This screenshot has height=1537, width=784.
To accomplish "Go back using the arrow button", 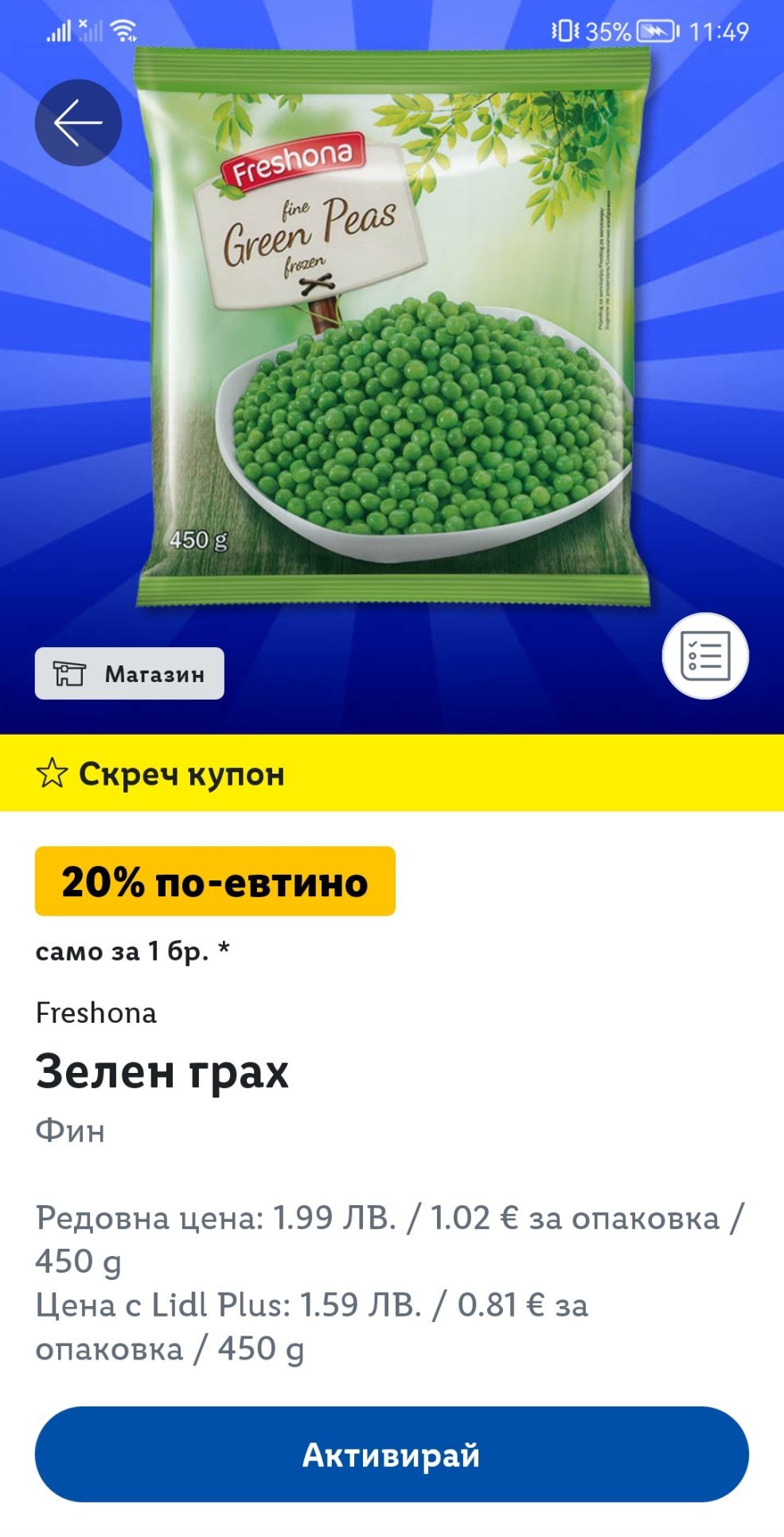I will click(x=78, y=123).
